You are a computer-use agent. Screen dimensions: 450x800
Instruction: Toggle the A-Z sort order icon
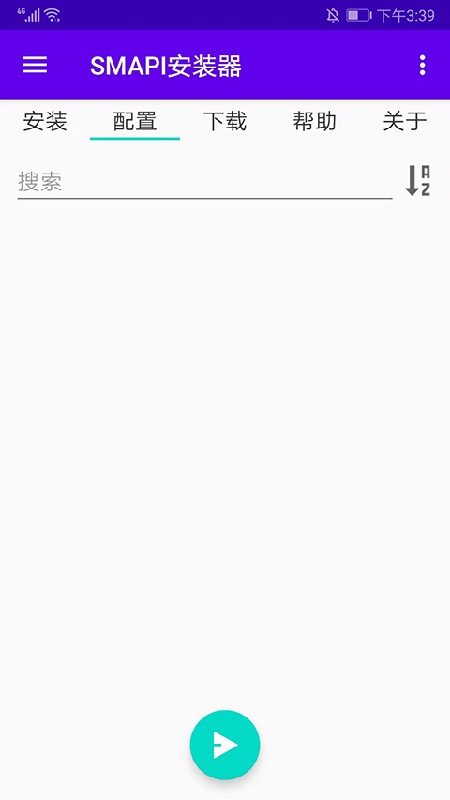[x=418, y=181]
